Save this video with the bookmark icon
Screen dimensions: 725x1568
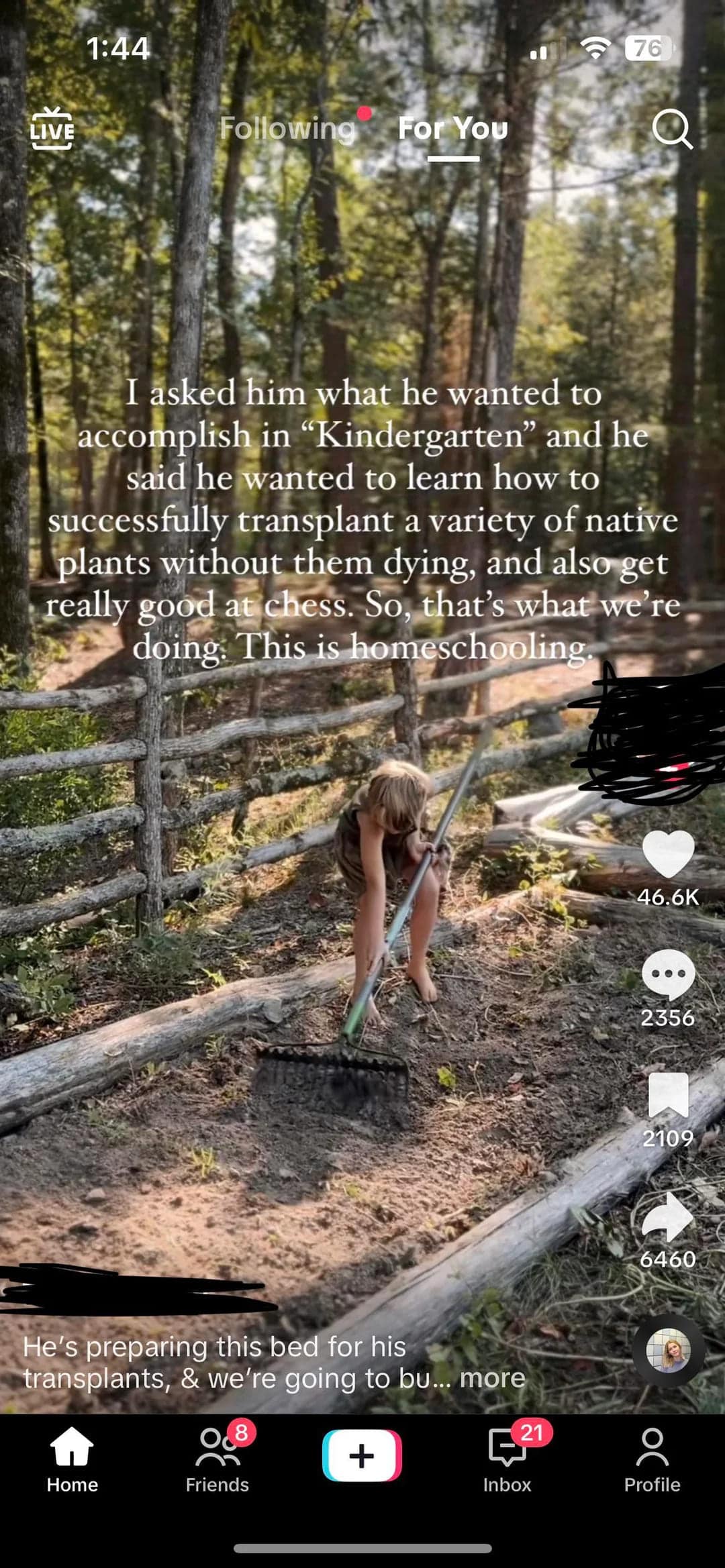pyautogui.click(x=668, y=1095)
